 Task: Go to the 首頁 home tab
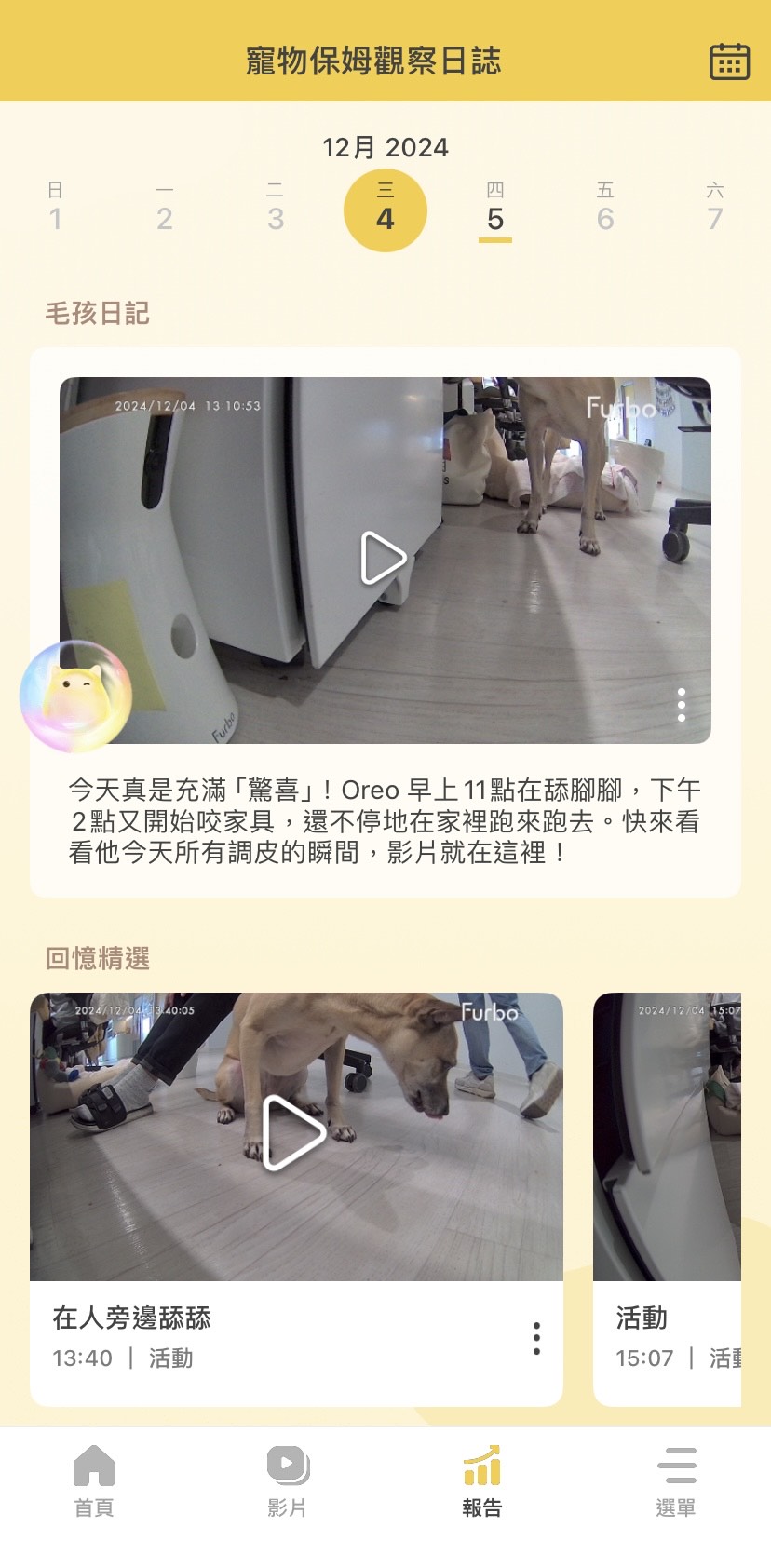point(94,1481)
